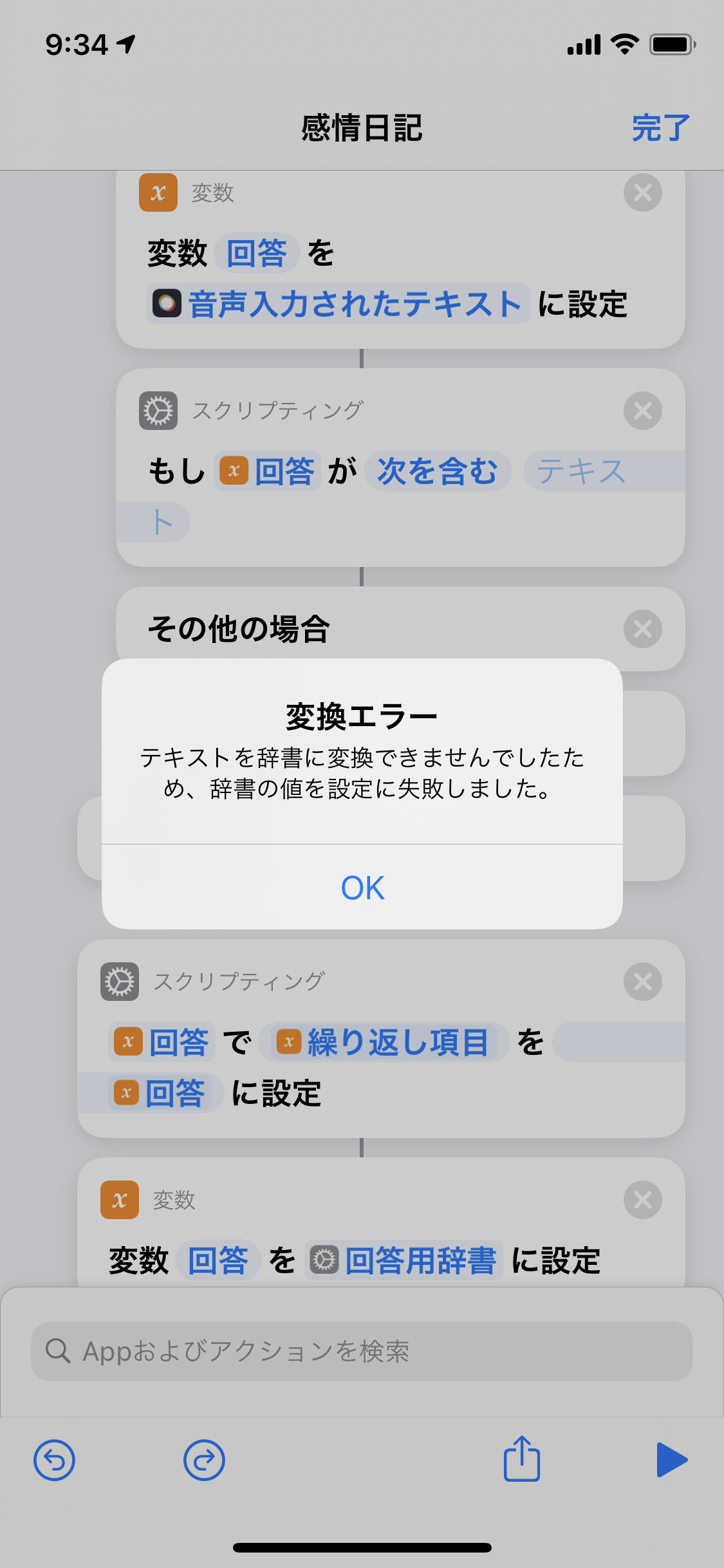
Task: Delete the もし 回答 が 次を含む action
Action: [x=642, y=411]
